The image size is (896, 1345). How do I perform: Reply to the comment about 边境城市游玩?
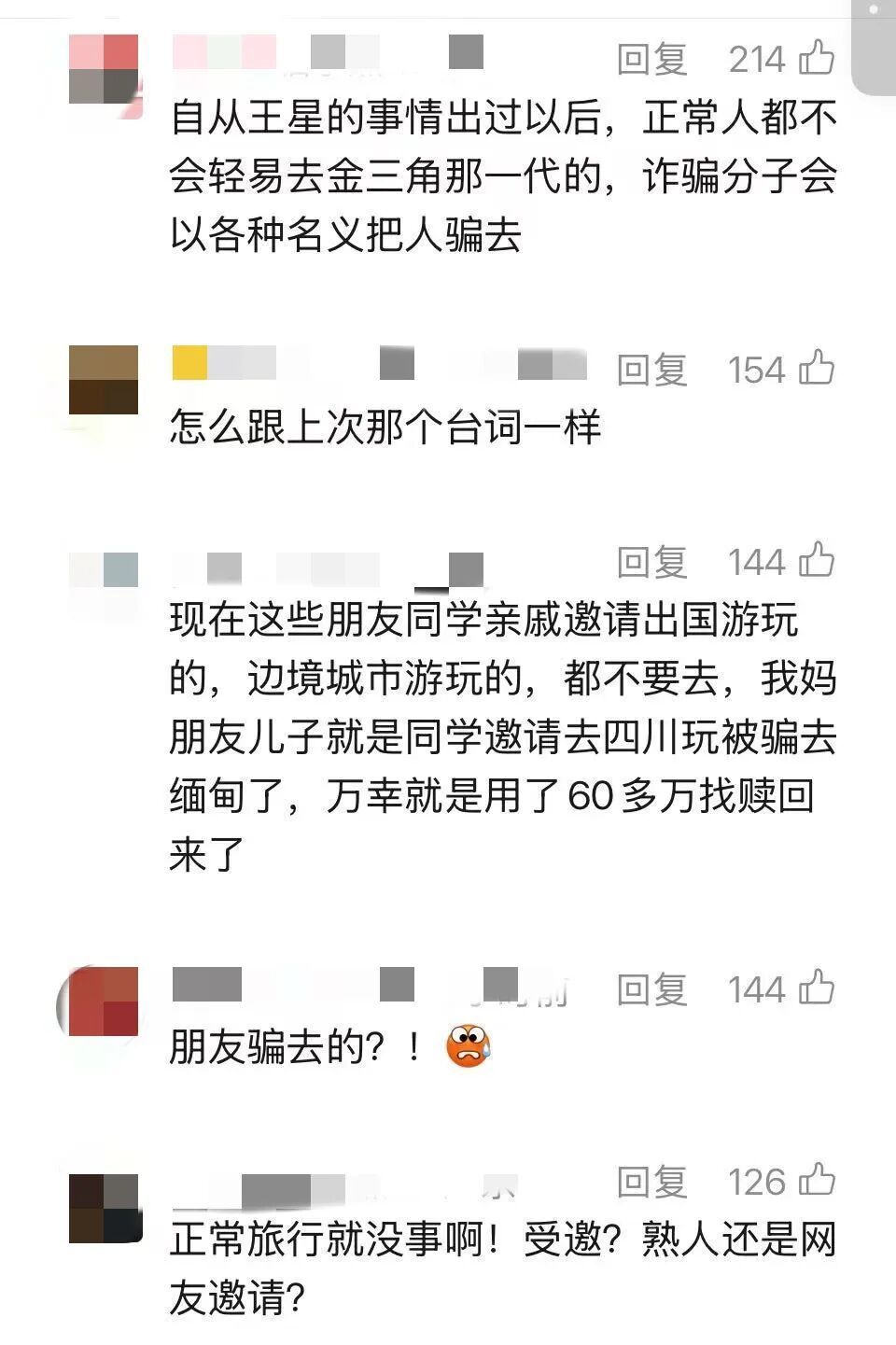pos(651,562)
